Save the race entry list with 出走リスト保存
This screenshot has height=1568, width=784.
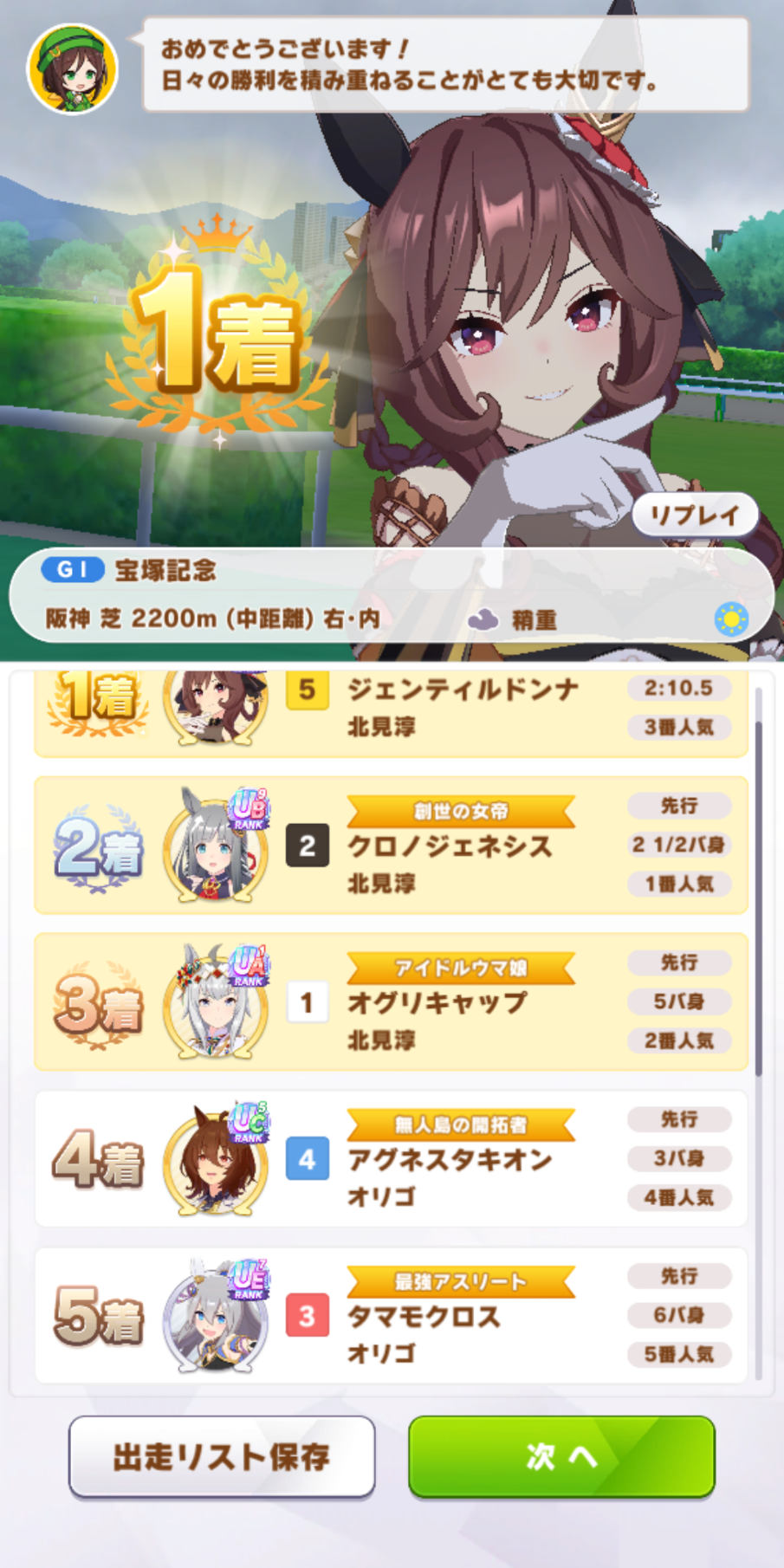click(222, 1457)
